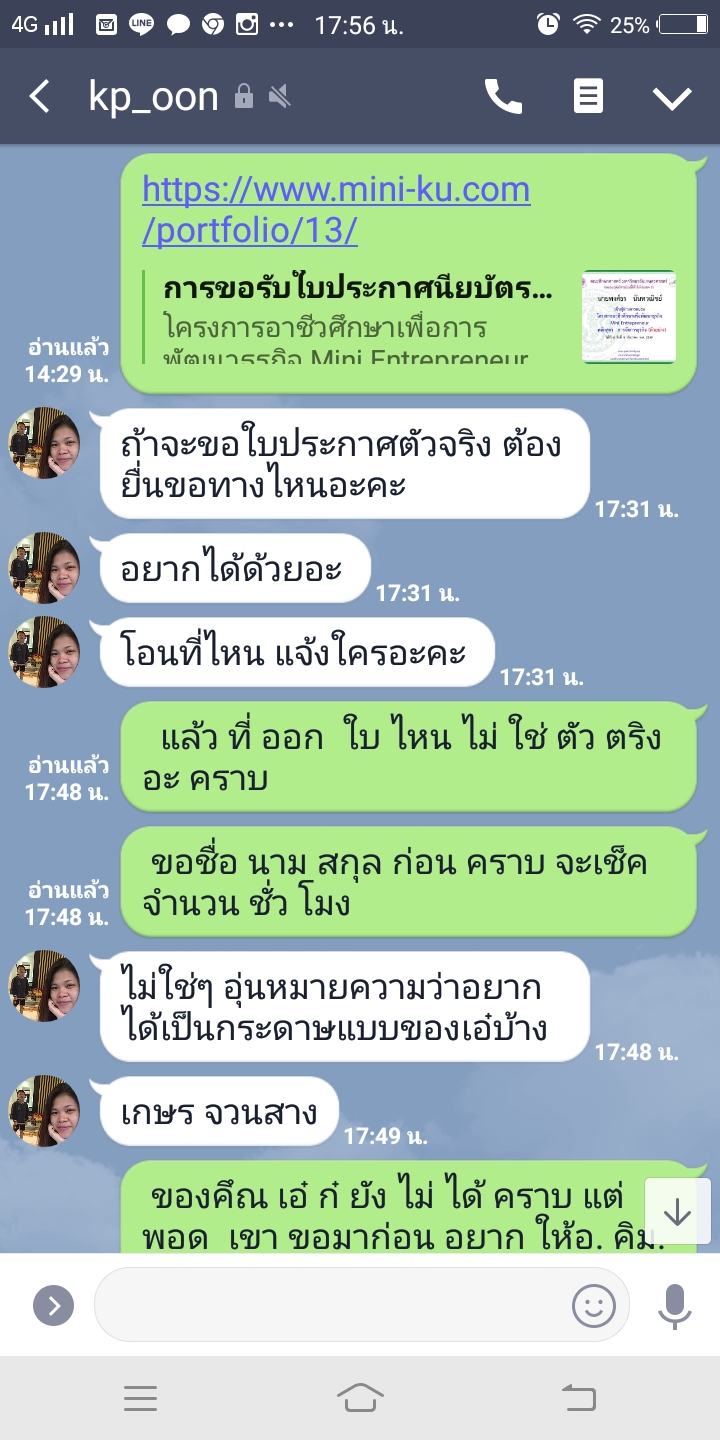The height and width of the screenshot is (1440, 720).
Task: Expand the attachment options arrow
Action: (54, 1305)
